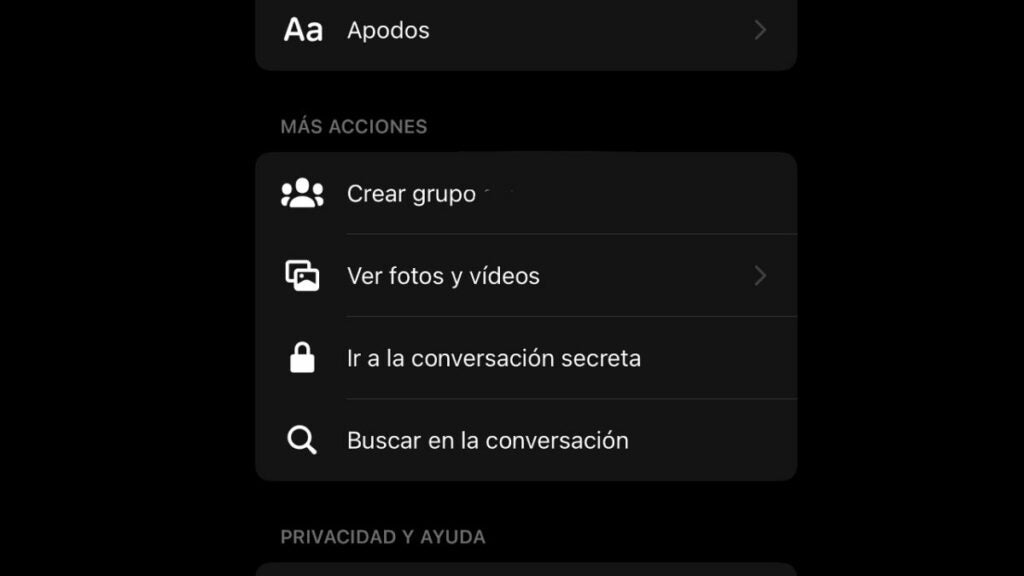The width and height of the screenshot is (1024, 576).
Task: Select Crear grupo option
Action: (411, 194)
